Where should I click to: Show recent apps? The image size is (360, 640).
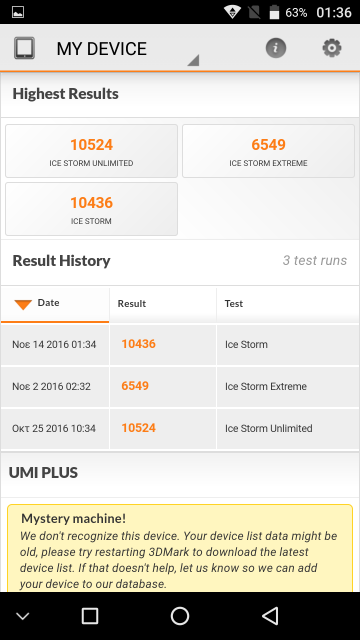90,616
